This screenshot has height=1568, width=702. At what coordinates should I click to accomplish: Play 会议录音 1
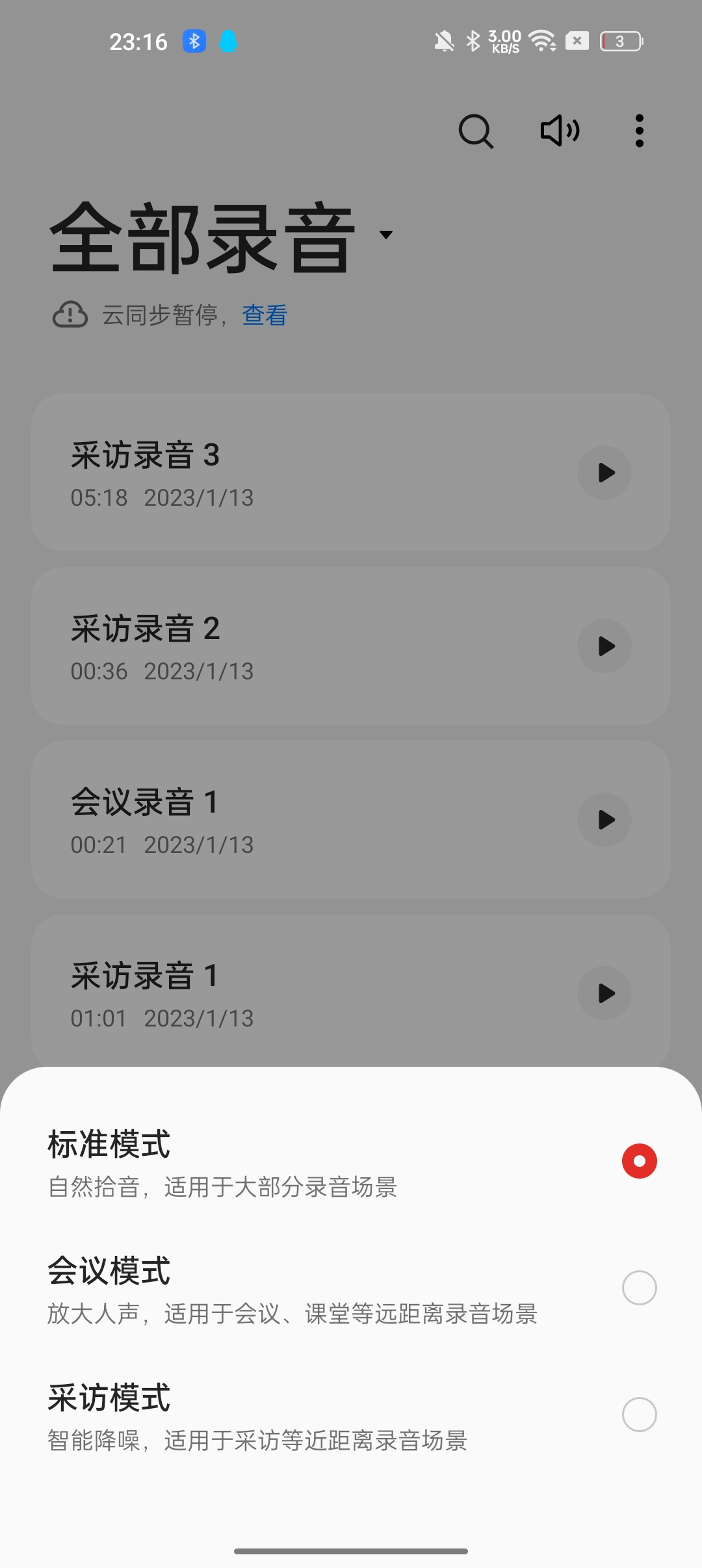[x=604, y=820]
